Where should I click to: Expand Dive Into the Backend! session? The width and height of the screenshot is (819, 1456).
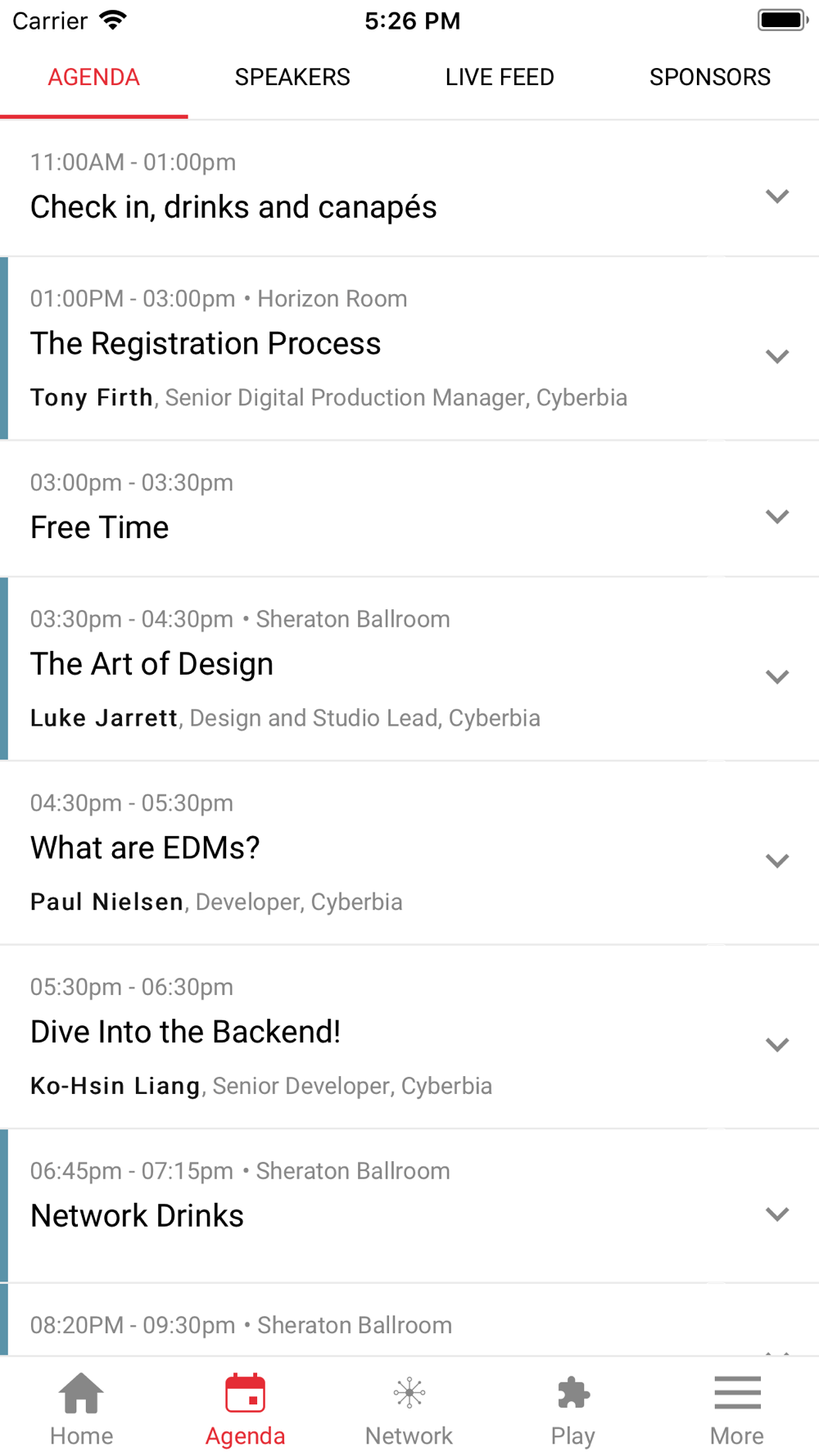(776, 1045)
